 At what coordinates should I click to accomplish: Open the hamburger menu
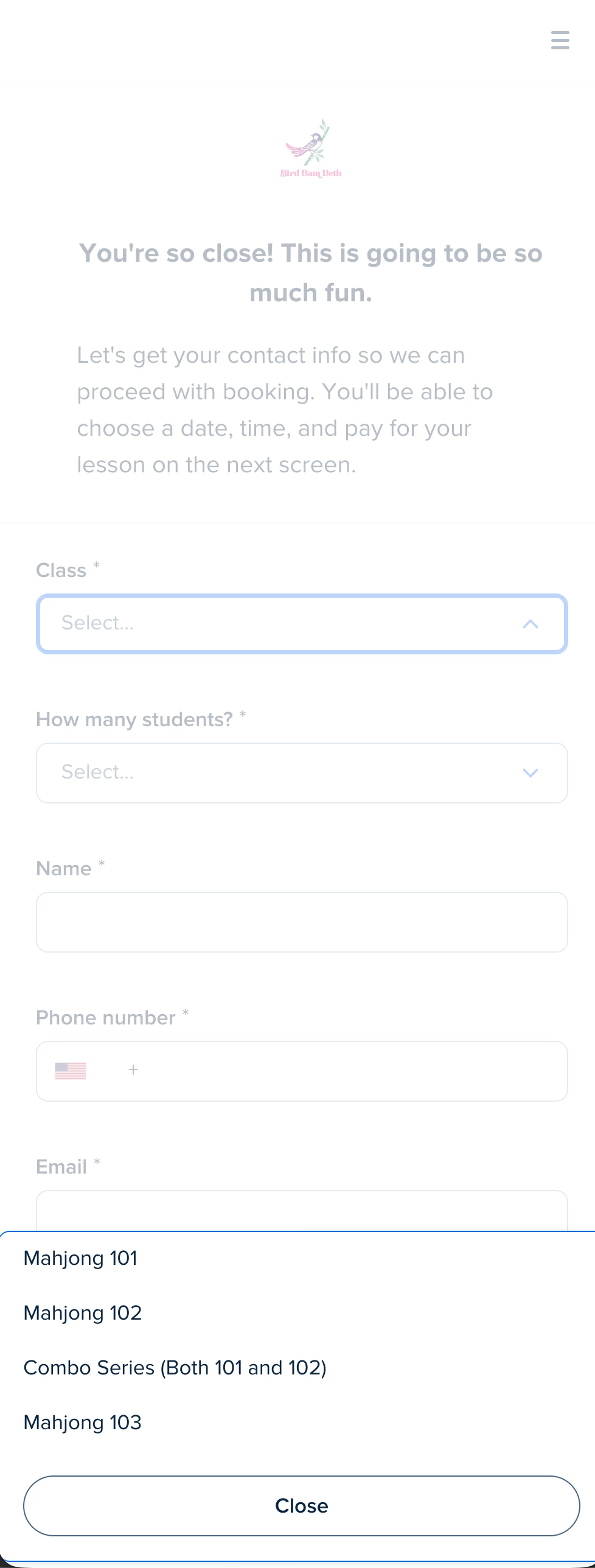(x=560, y=40)
